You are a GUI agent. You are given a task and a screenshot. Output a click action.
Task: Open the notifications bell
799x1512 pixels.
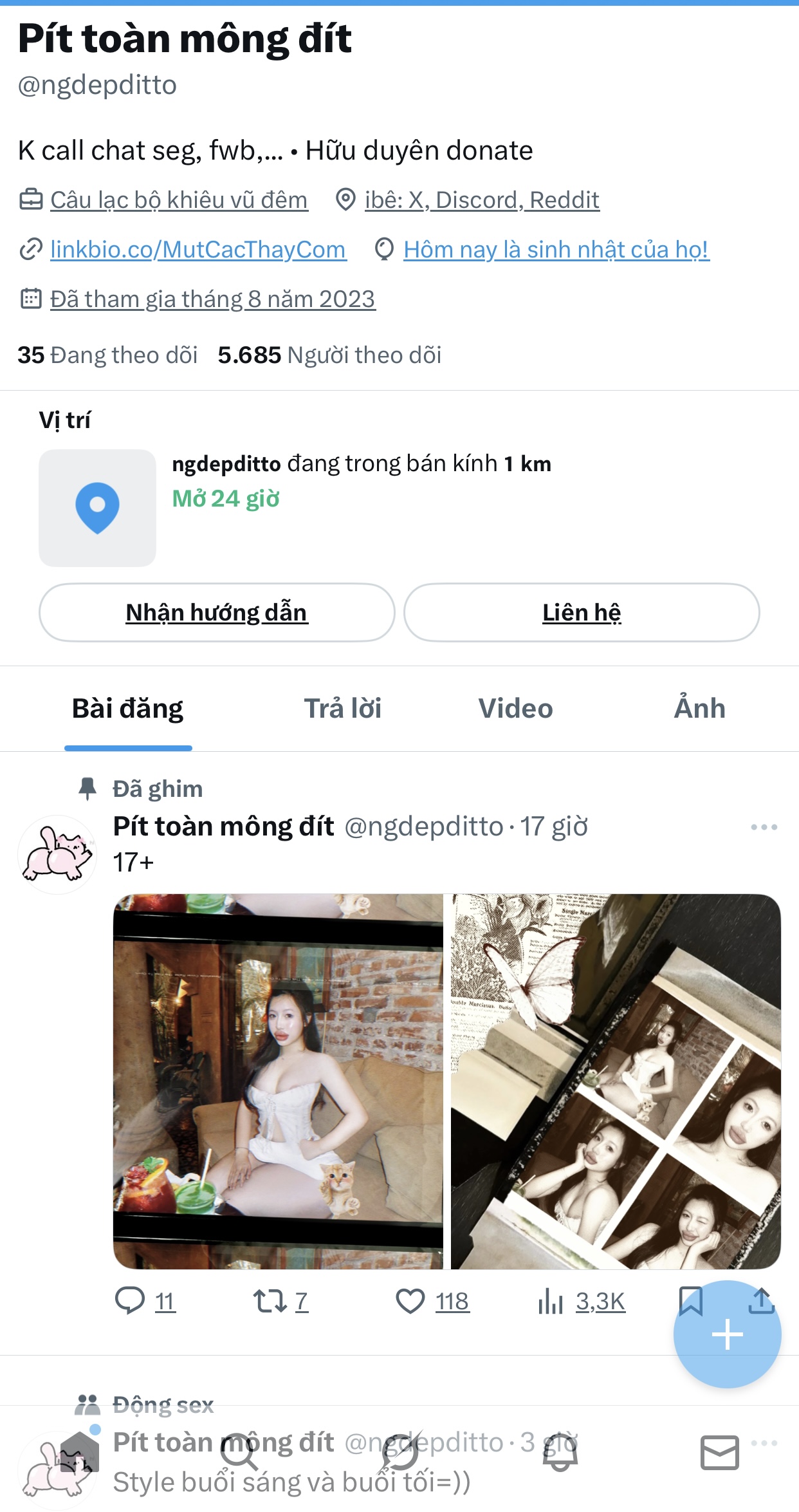tap(560, 1453)
